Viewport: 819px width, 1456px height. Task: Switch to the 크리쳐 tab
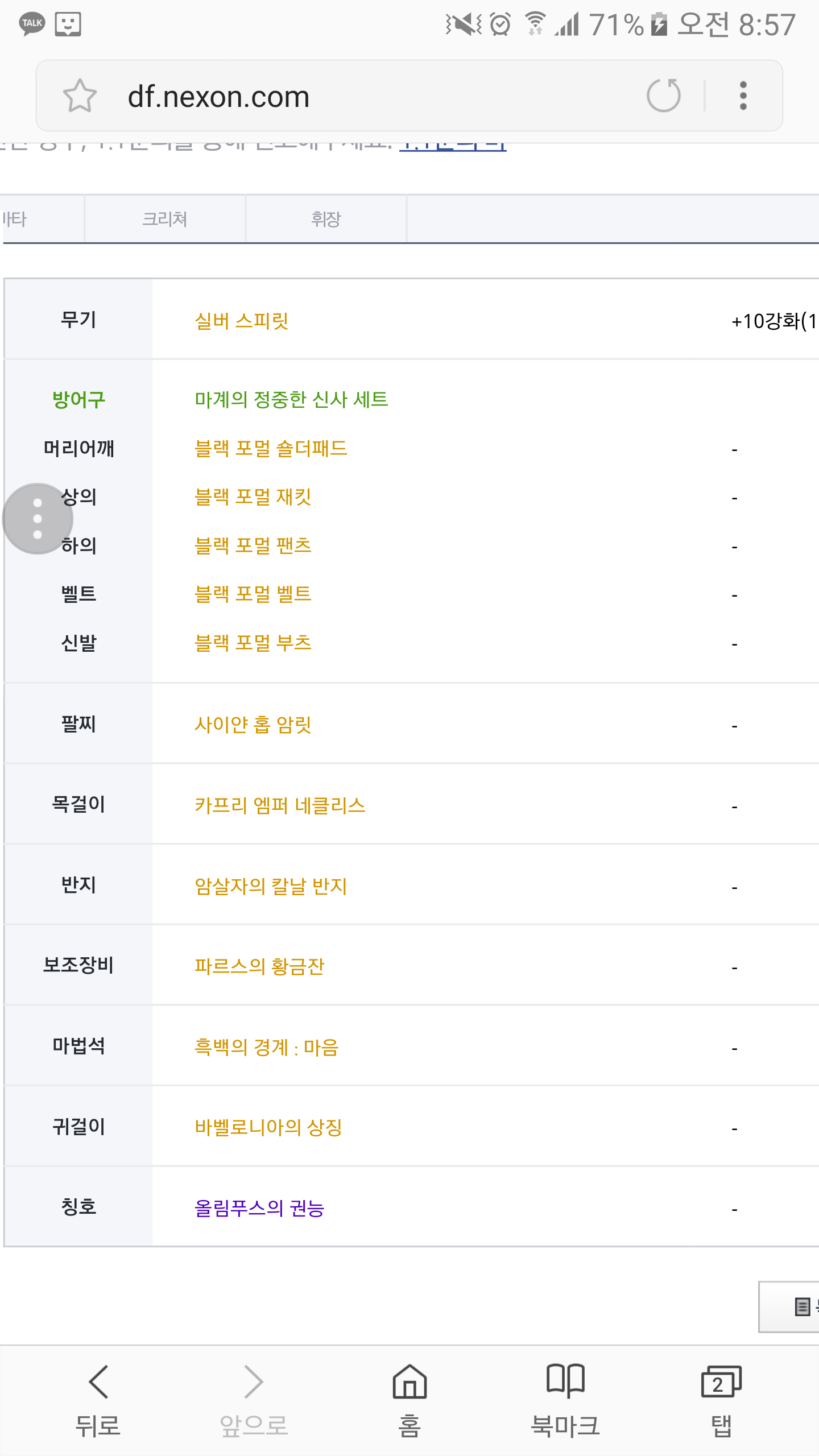pyautogui.click(x=165, y=219)
